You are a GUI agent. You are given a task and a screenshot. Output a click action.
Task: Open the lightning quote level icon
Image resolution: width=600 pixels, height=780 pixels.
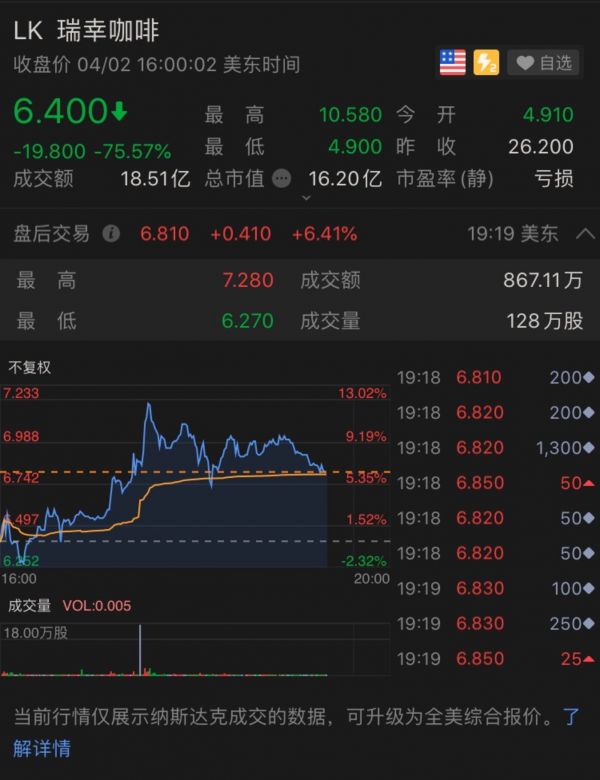point(486,63)
